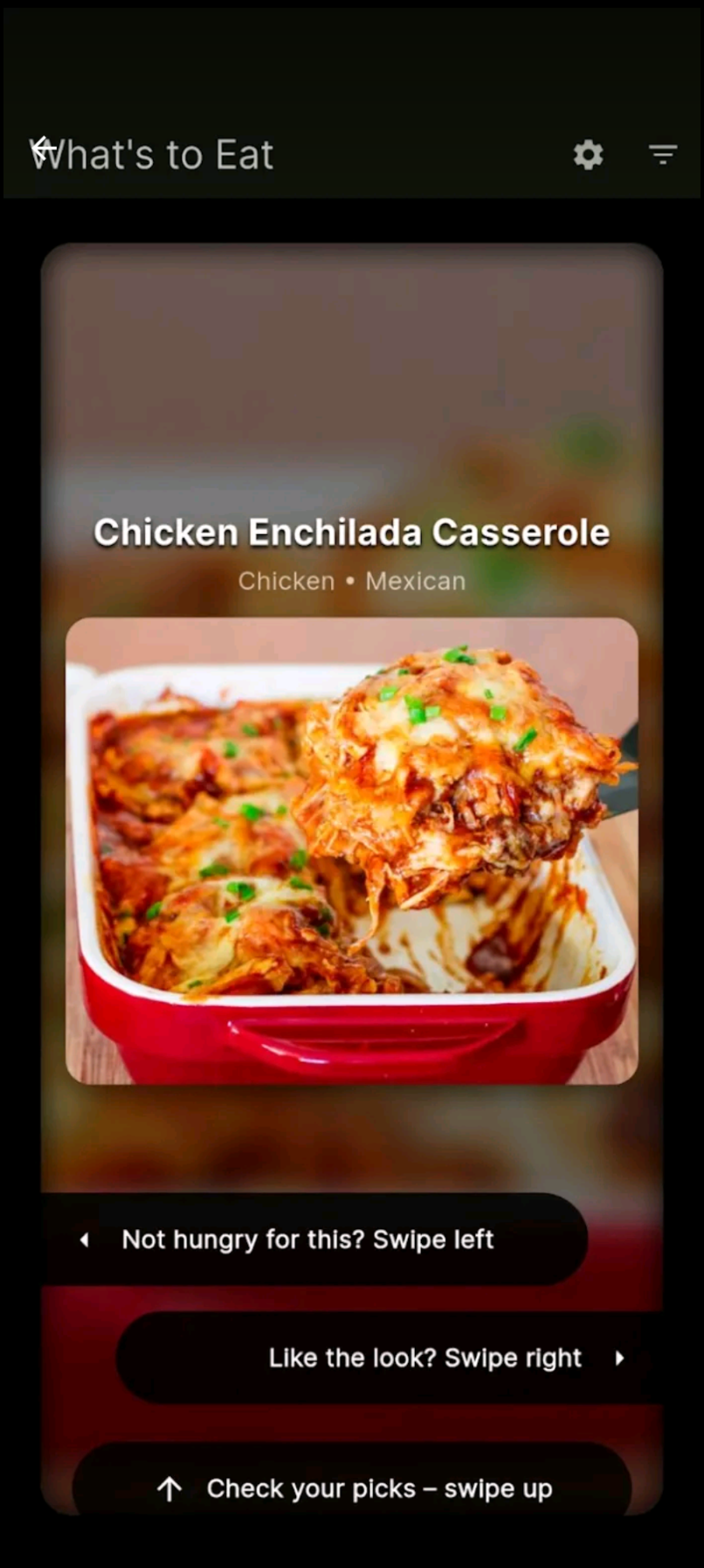Tap the 'Not hungry for this?' hint

click(307, 1239)
